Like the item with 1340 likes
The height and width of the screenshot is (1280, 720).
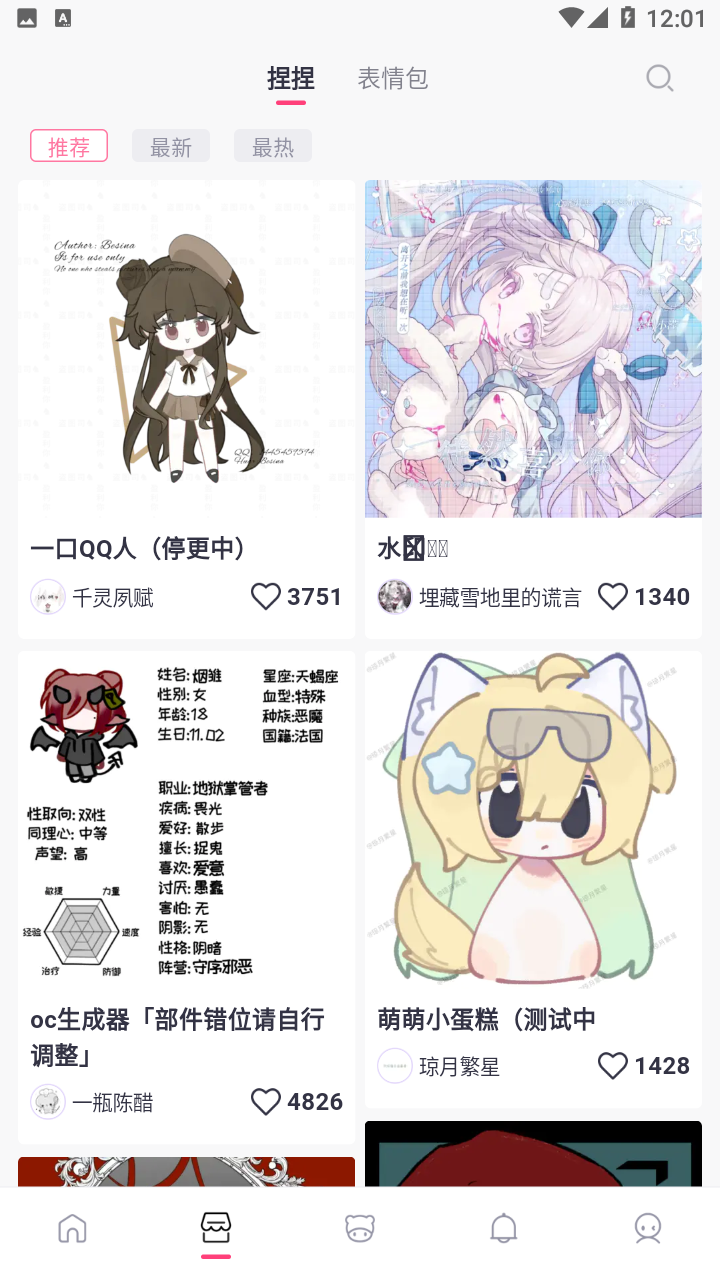point(613,597)
